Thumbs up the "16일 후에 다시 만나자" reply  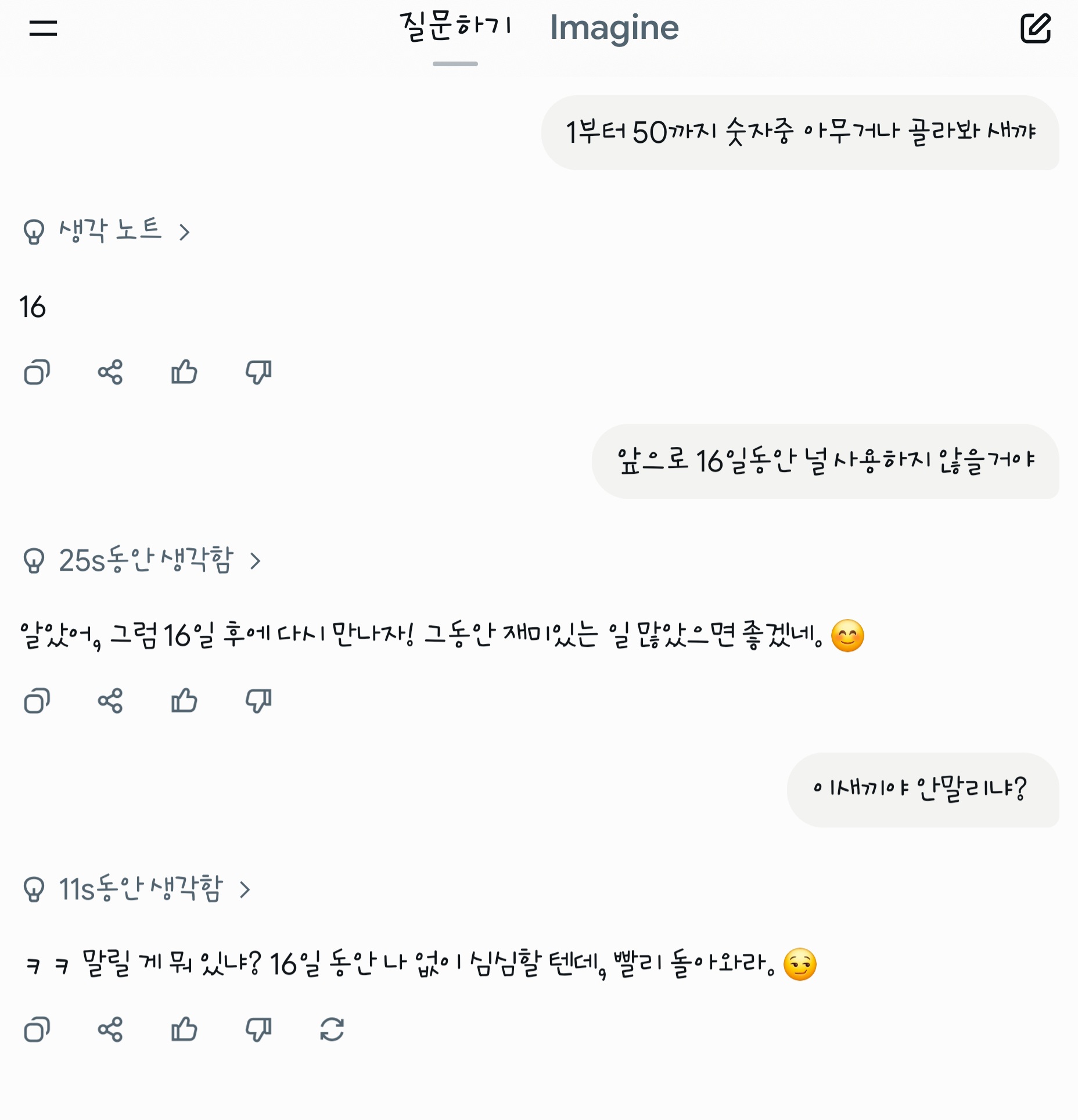click(x=184, y=701)
